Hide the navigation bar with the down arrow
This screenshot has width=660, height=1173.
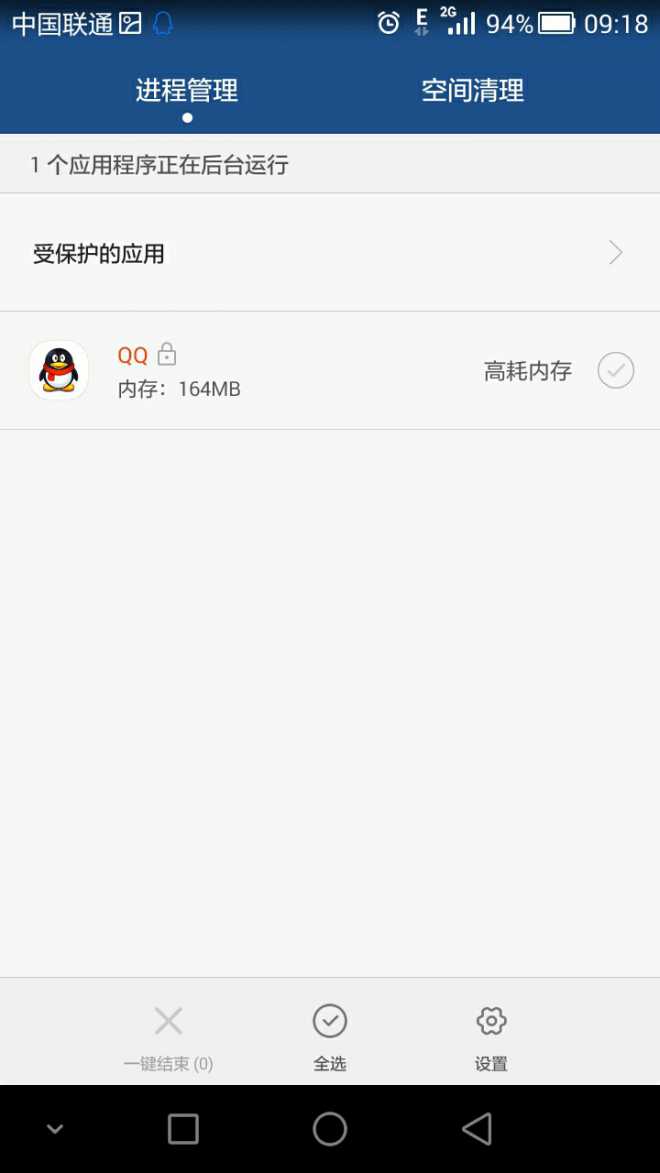point(55,1129)
